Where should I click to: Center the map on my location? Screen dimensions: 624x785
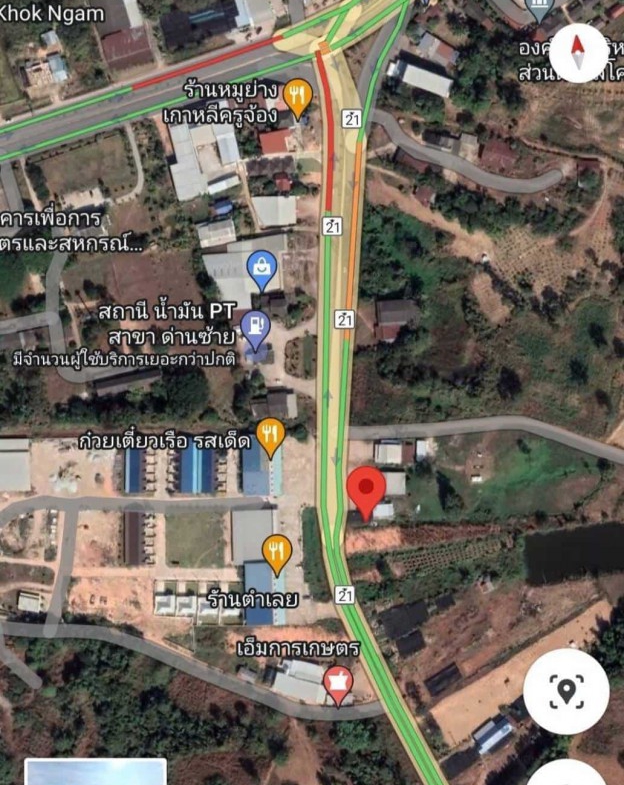[x=566, y=691]
